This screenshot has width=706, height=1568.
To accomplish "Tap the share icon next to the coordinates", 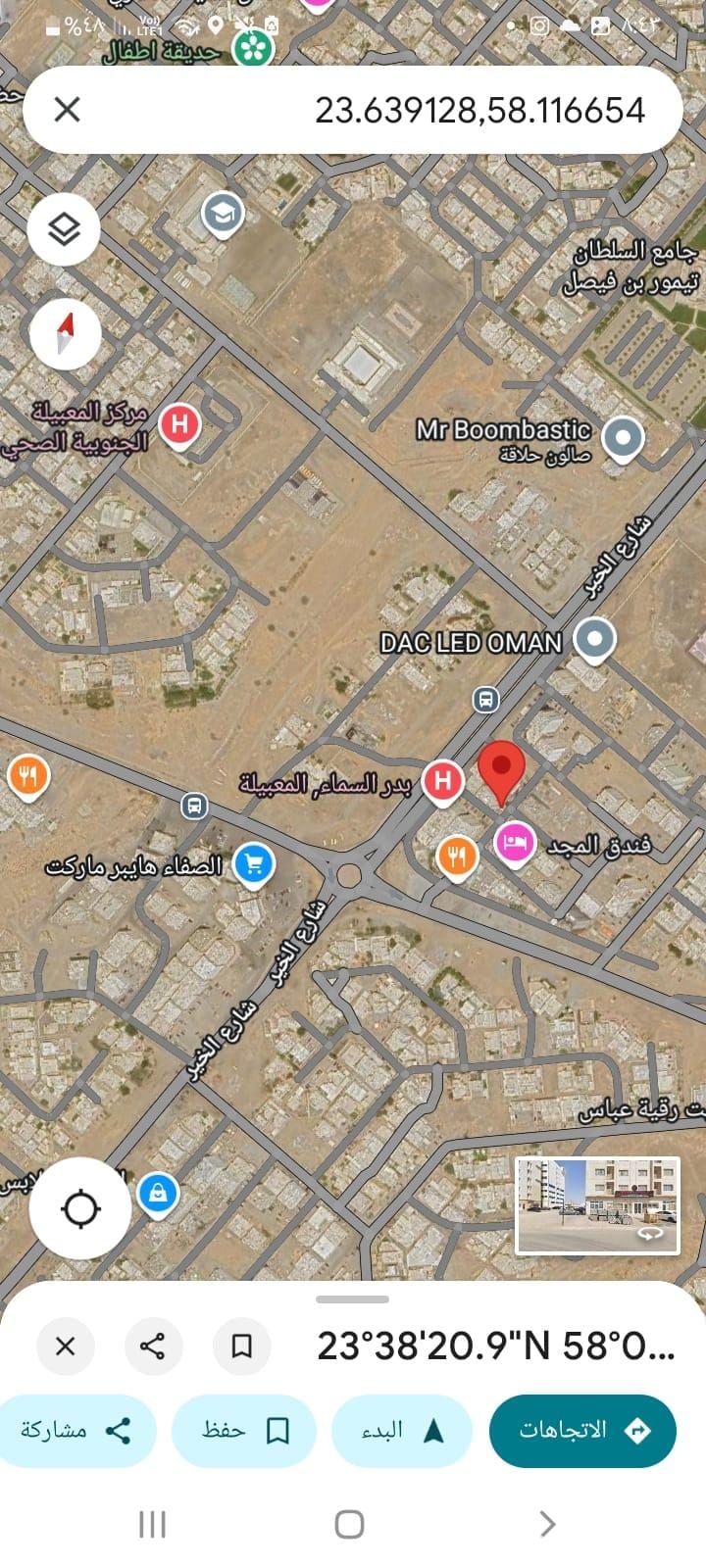I will pos(153,1346).
